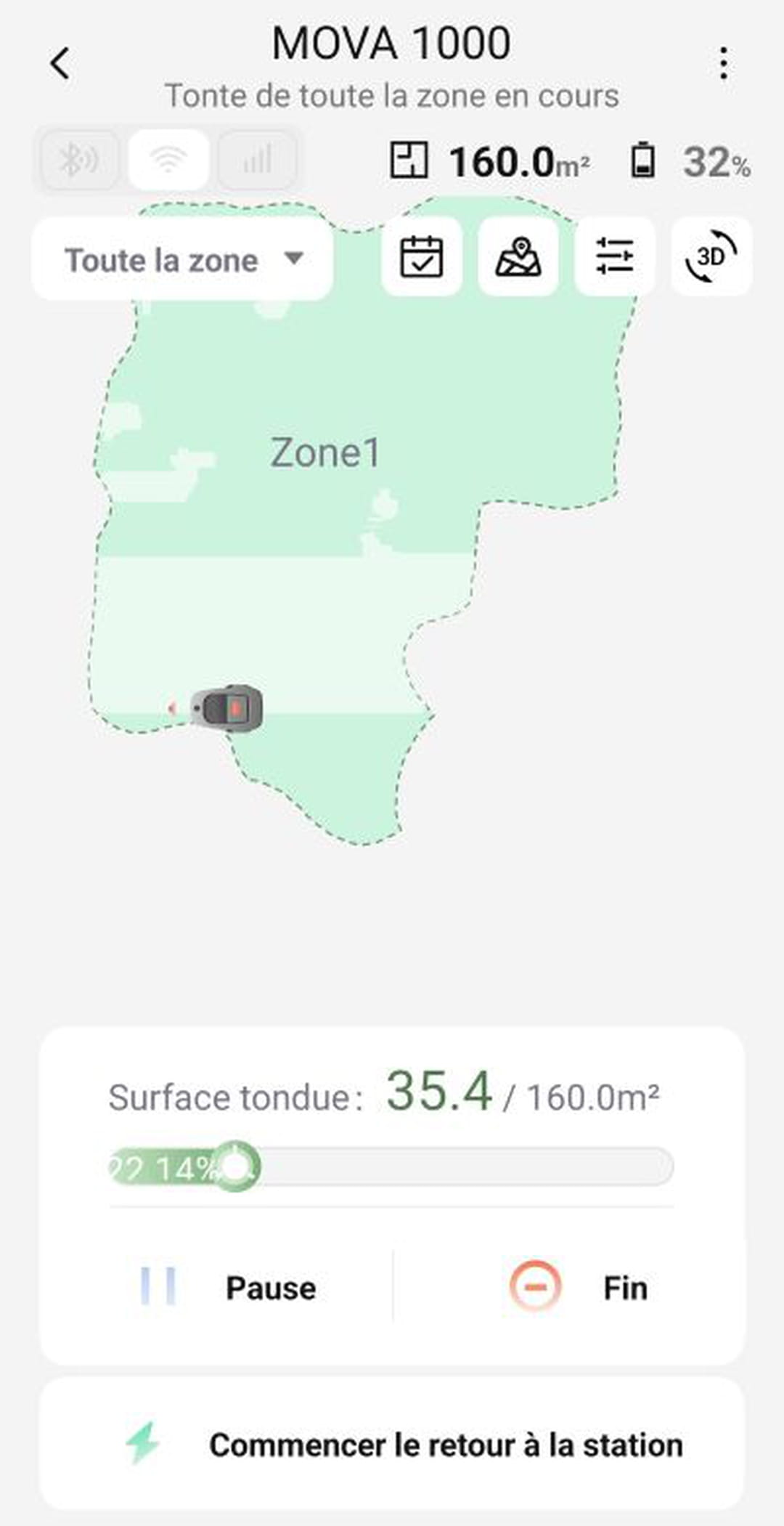784x1526 pixels.
Task: Open the map location editor
Action: click(x=518, y=256)
